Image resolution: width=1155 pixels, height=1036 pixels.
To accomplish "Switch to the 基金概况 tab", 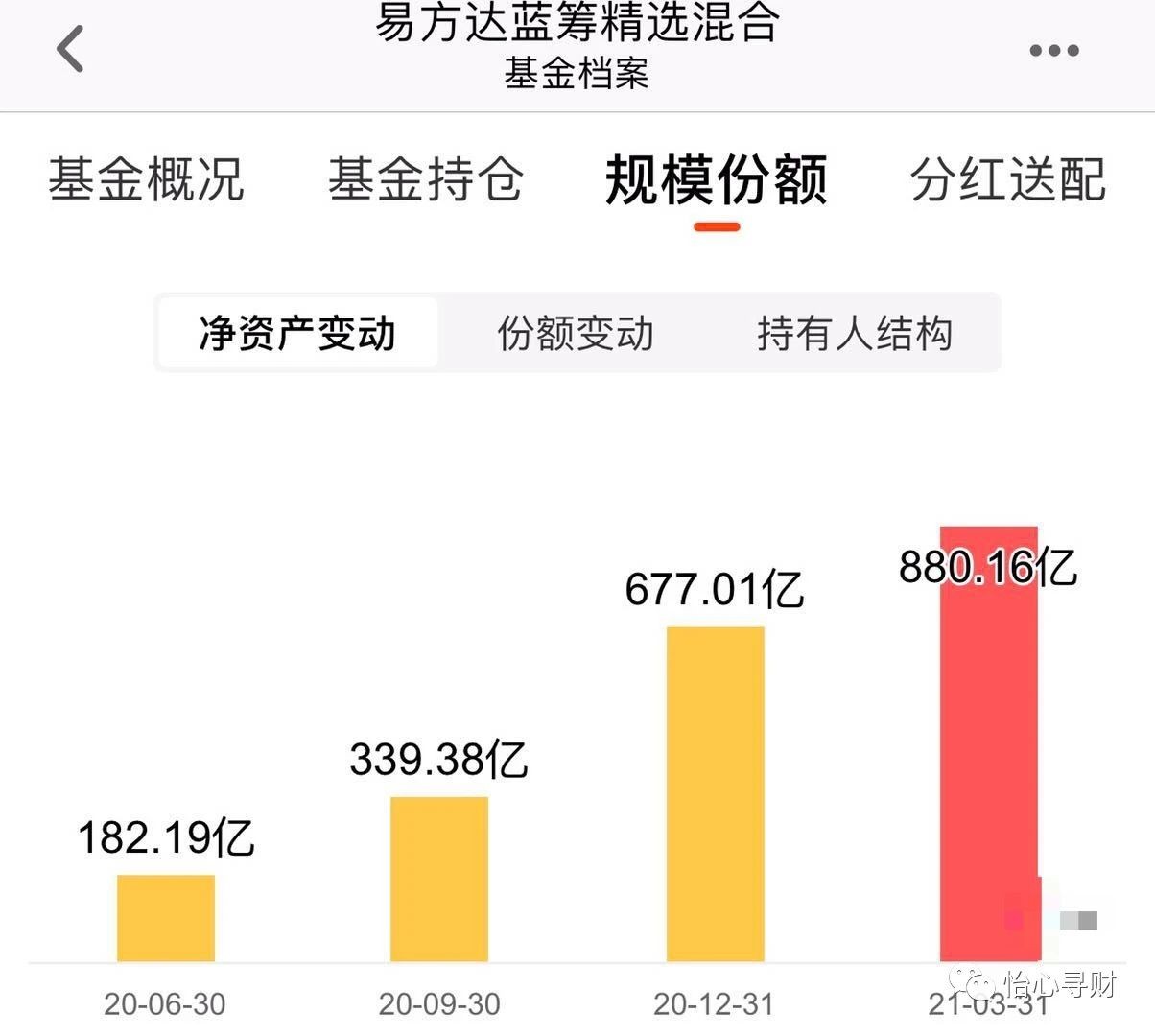I will 147,179.
